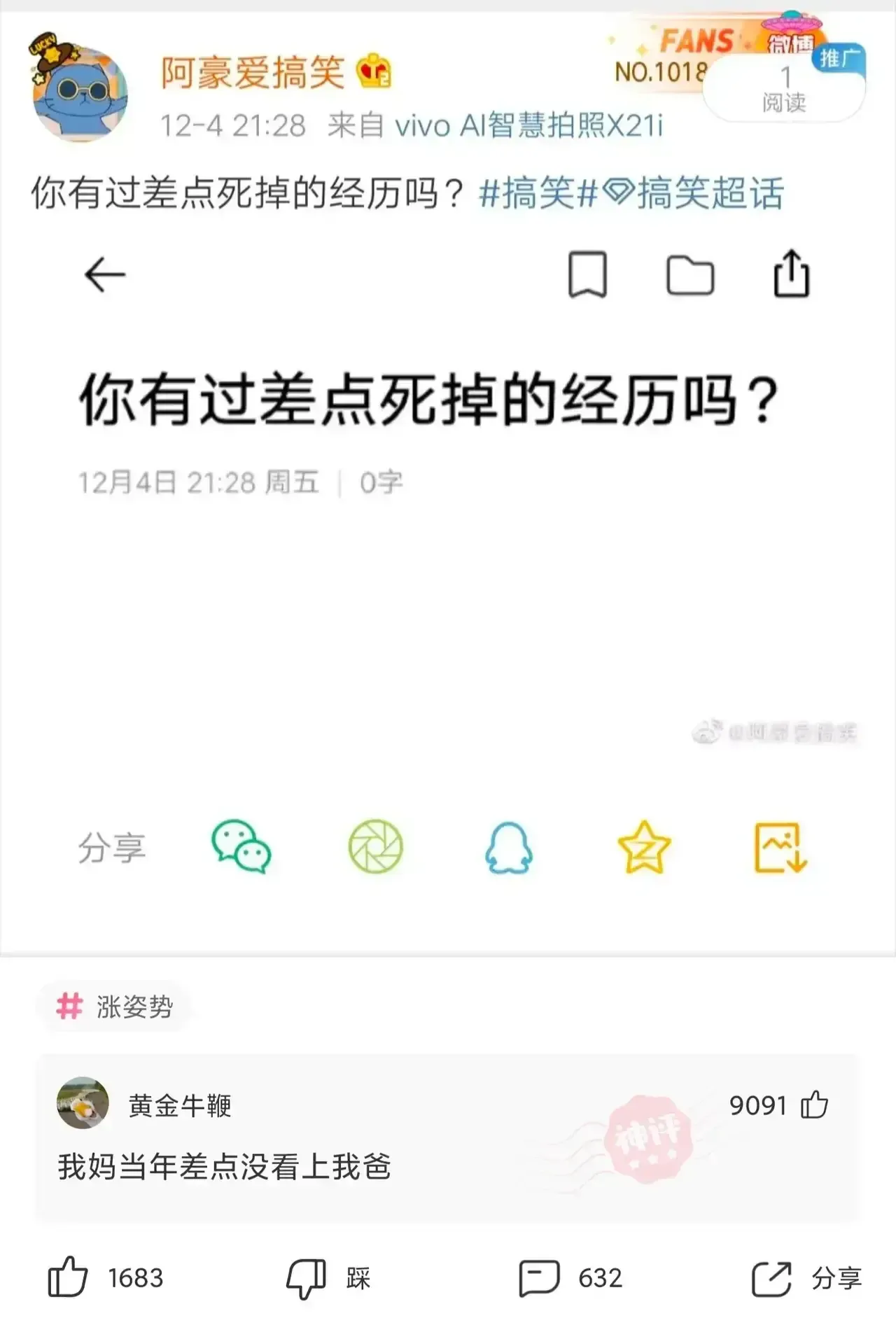Open the 涨姿势 topic tag
This screenshot has height=1332, width=896.
[115, 1007]
